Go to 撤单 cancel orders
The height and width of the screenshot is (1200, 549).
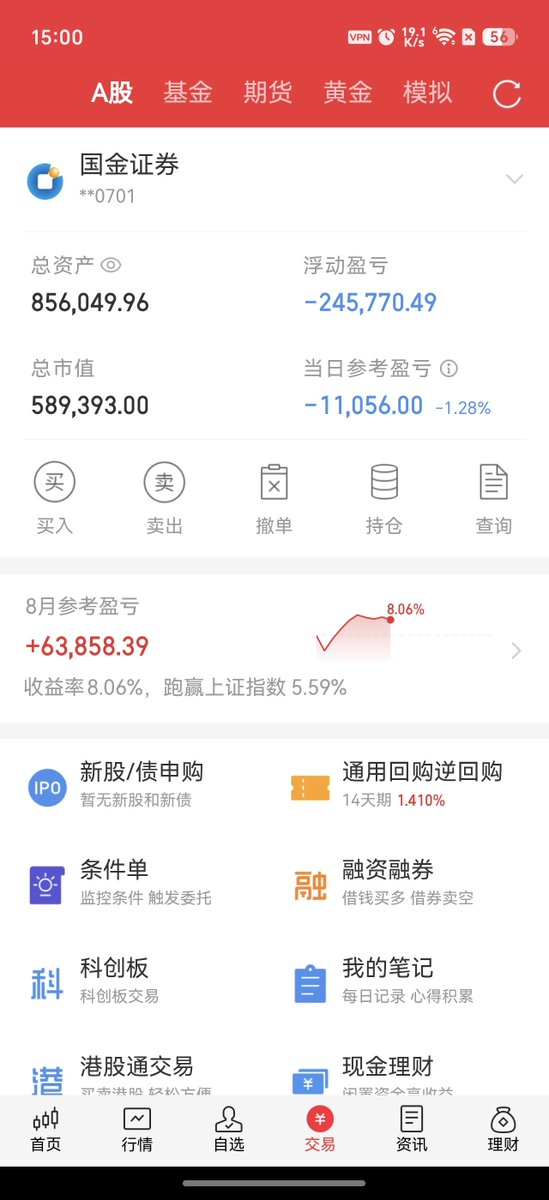click(x=274, y=499)
